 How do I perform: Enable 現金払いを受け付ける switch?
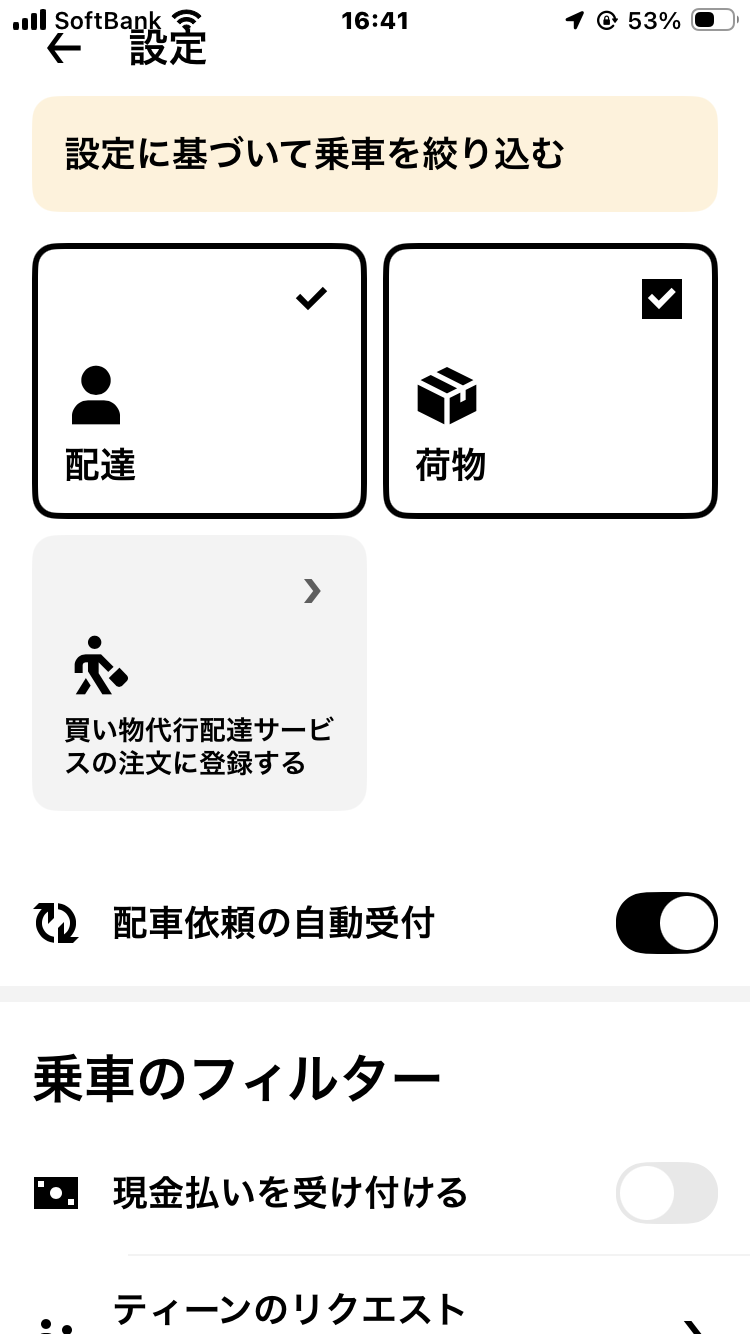click(x=666, y=1192)
